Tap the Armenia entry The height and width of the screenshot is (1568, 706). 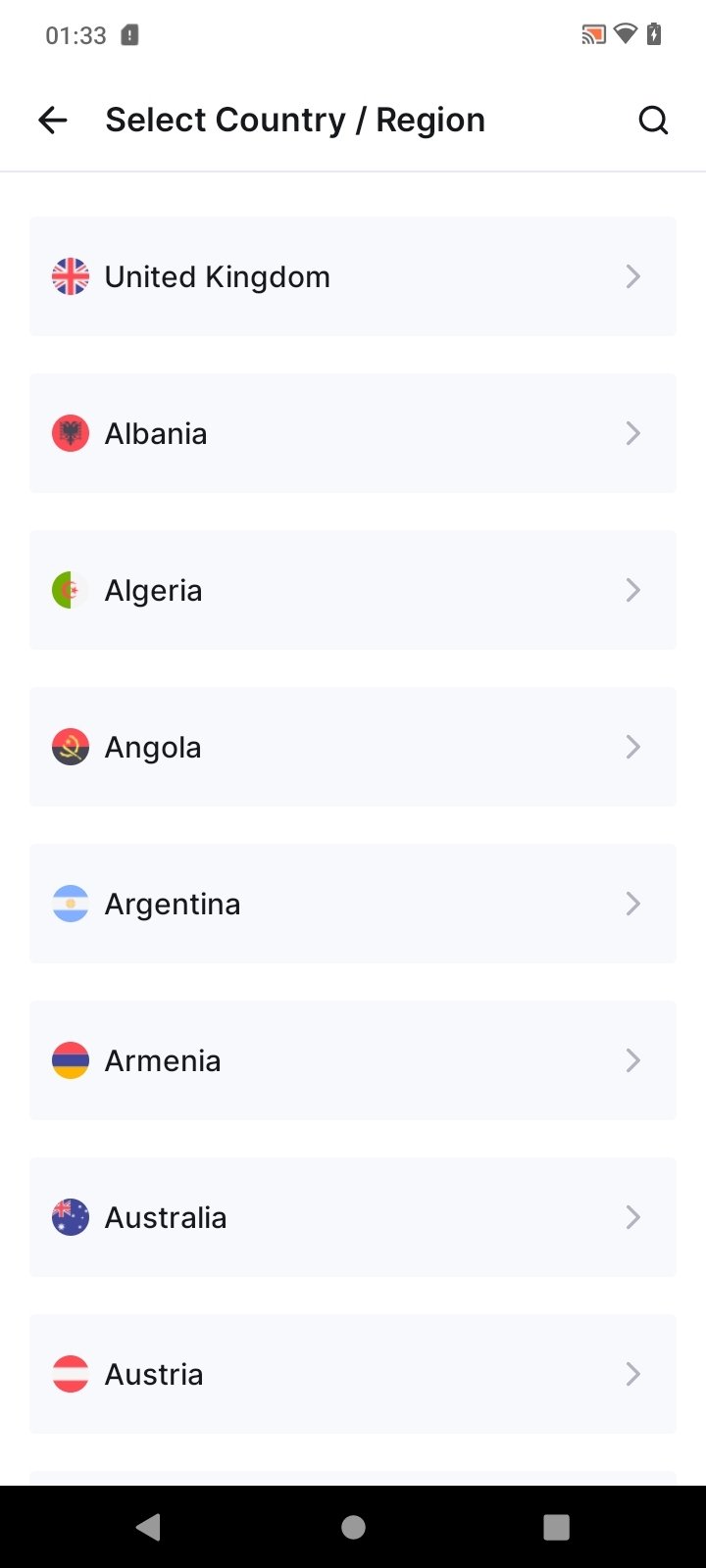353,1060
